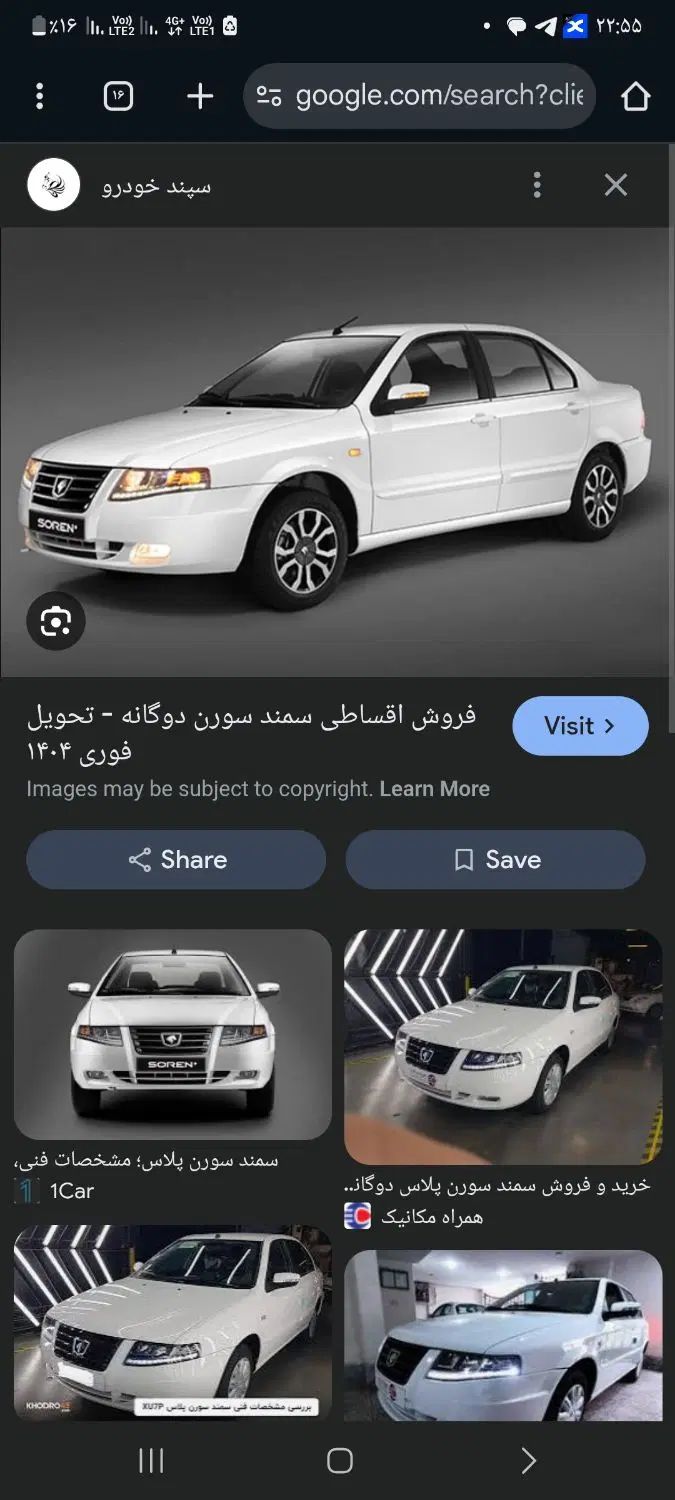This screenshot has width=675, height=1500.
Task: Open the همراه مکانیک image result
Action: click(x=503, y=1047)
